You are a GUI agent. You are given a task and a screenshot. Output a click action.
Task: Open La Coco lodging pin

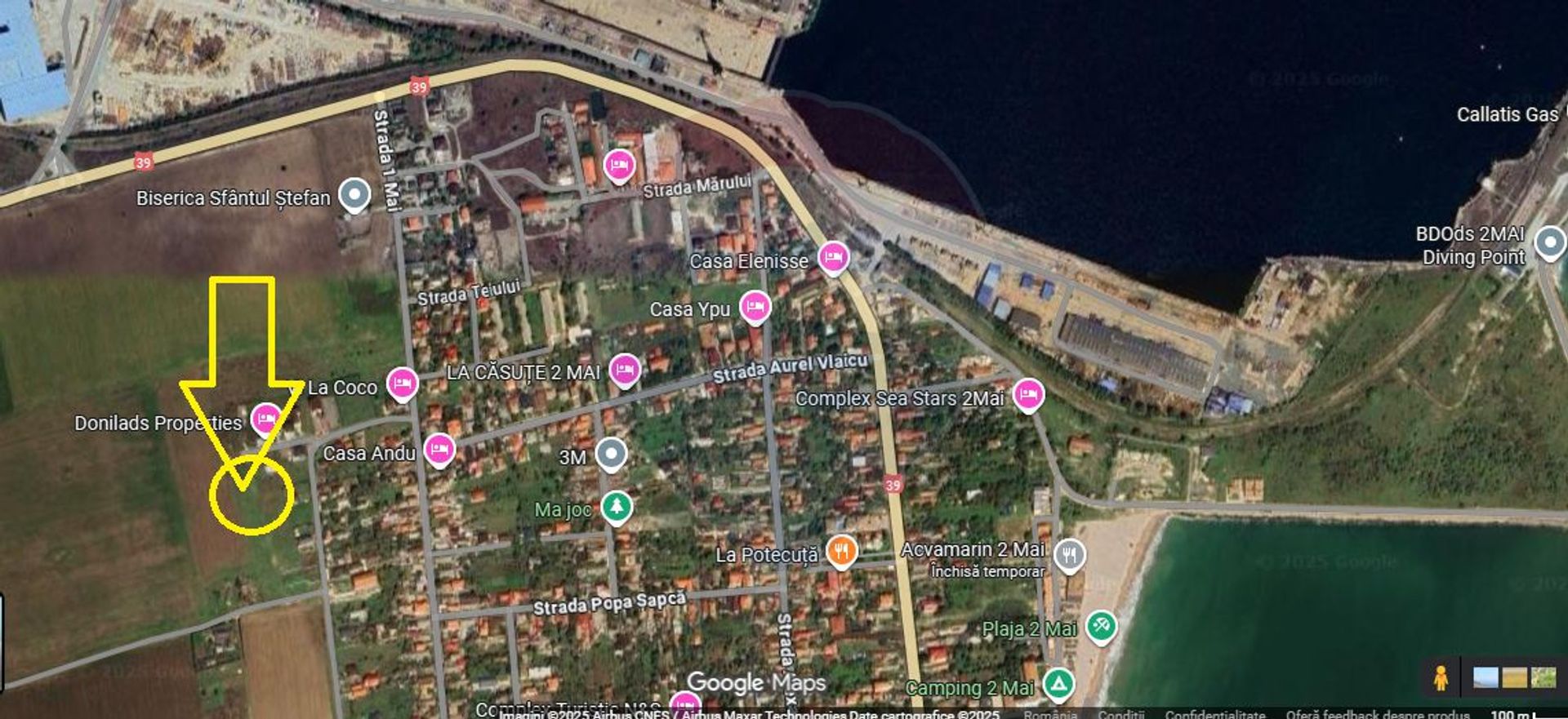coord(402,383)
